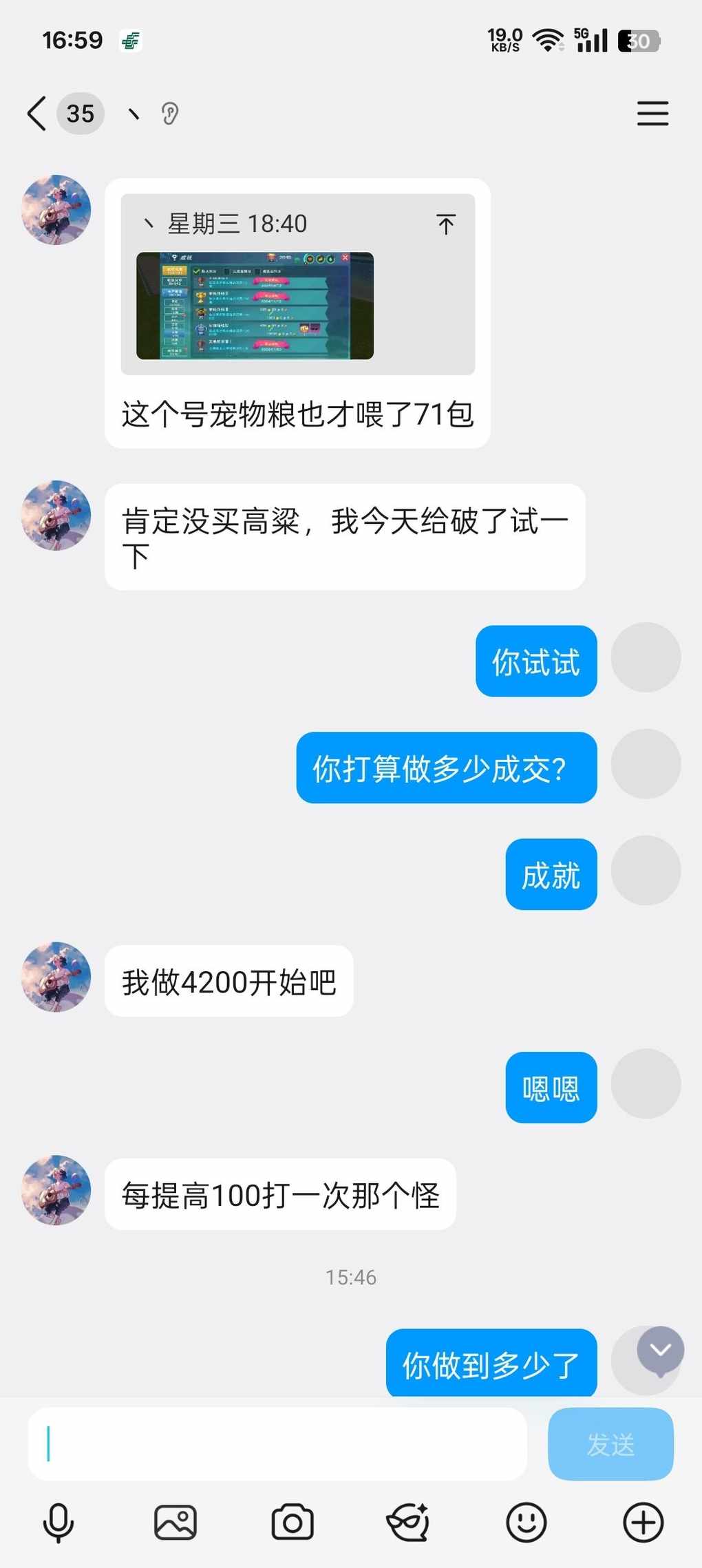Open the quoted game screenshot image
This screenshot has height=1568, width=702.
[255, 306]
